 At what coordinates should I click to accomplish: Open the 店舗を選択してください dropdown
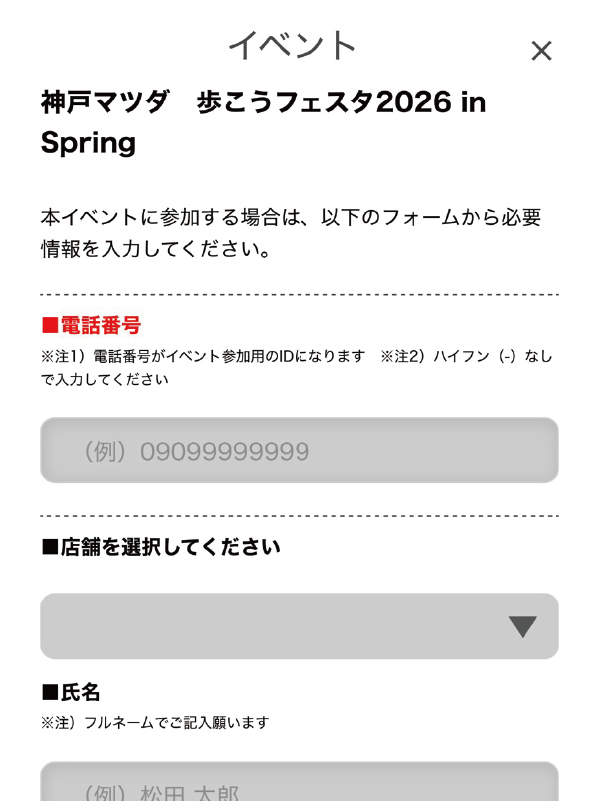299,626
